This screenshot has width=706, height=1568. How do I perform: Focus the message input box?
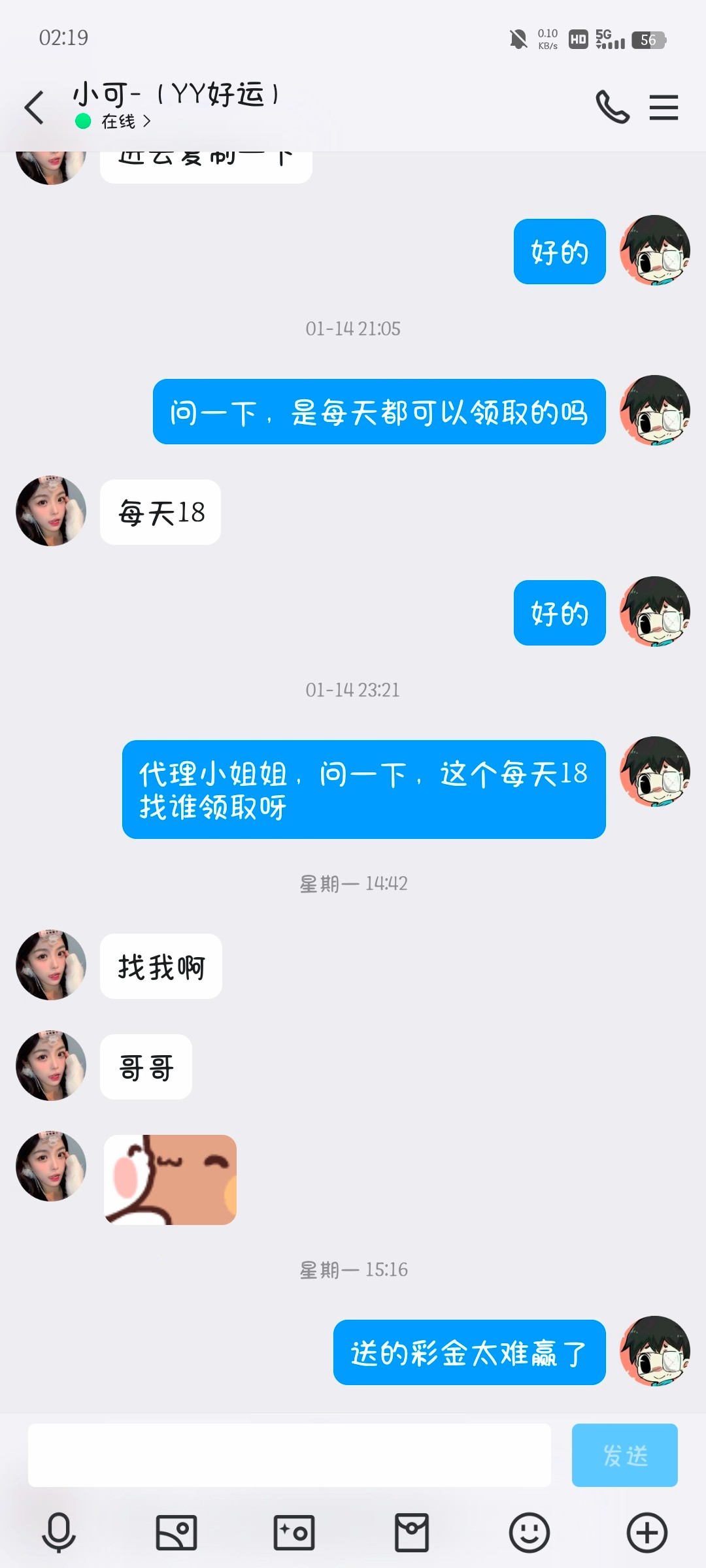tap(289, 1455)
